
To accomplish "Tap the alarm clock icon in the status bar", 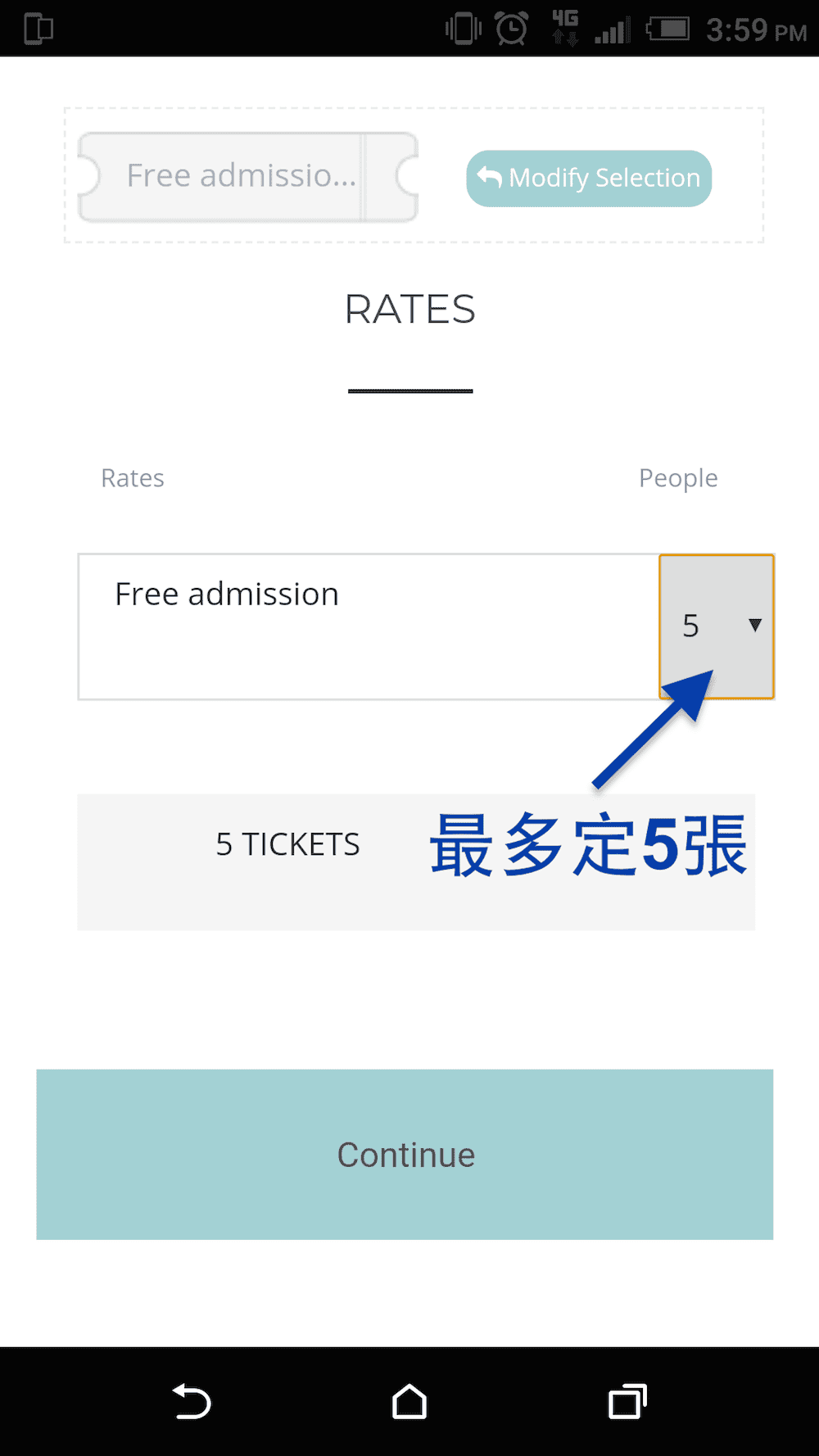I will coord(510,27).
